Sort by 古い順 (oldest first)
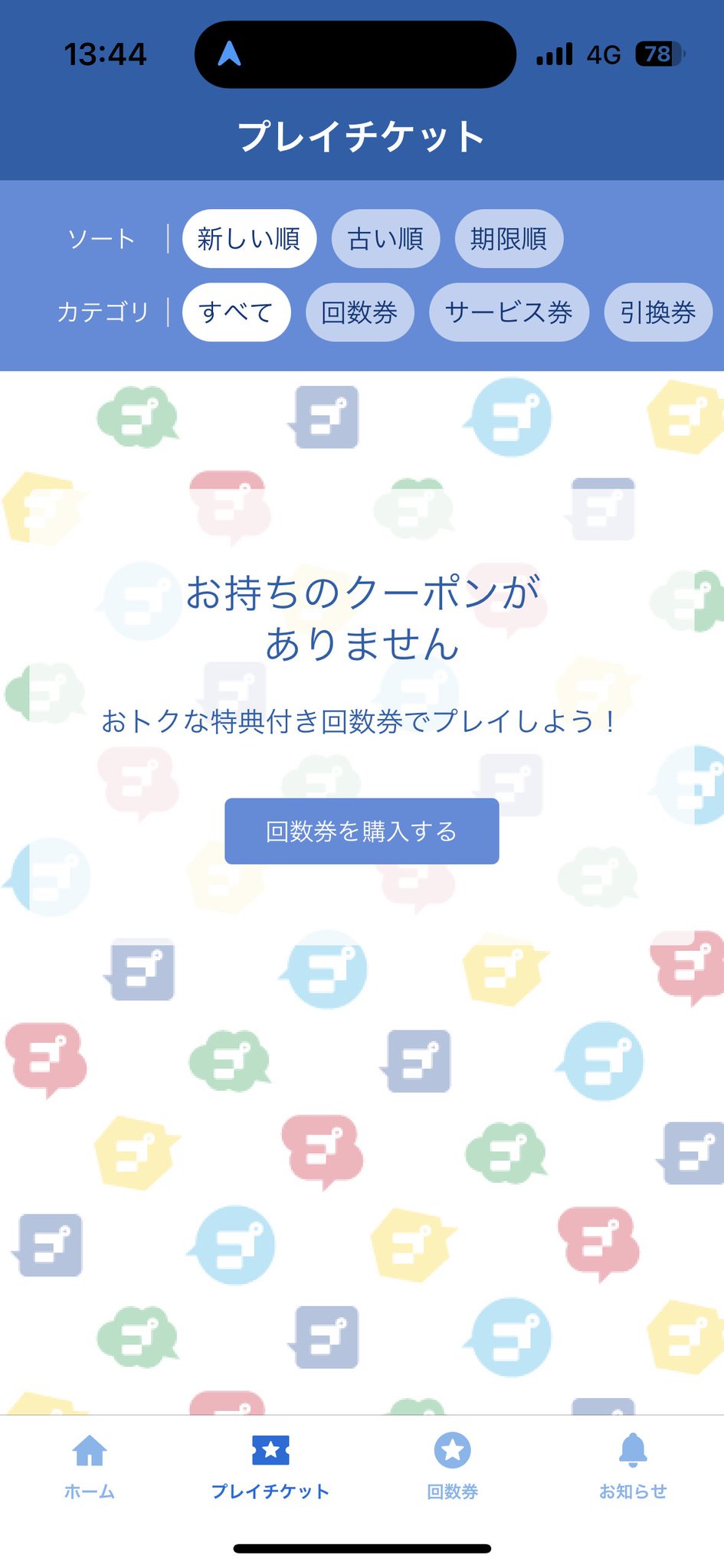 coord(385,239)
